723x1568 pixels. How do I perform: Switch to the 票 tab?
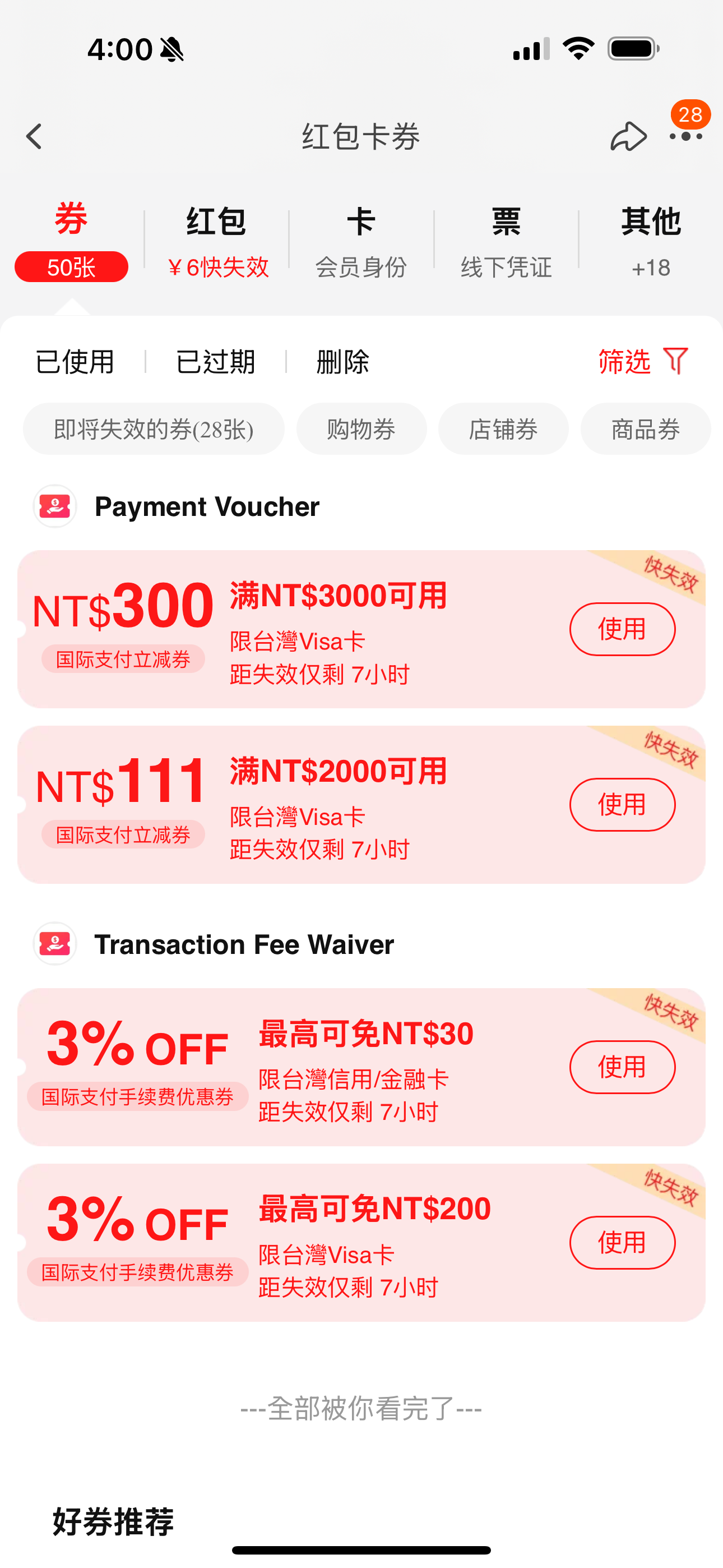pyautogui.click(x=506, y=242)
